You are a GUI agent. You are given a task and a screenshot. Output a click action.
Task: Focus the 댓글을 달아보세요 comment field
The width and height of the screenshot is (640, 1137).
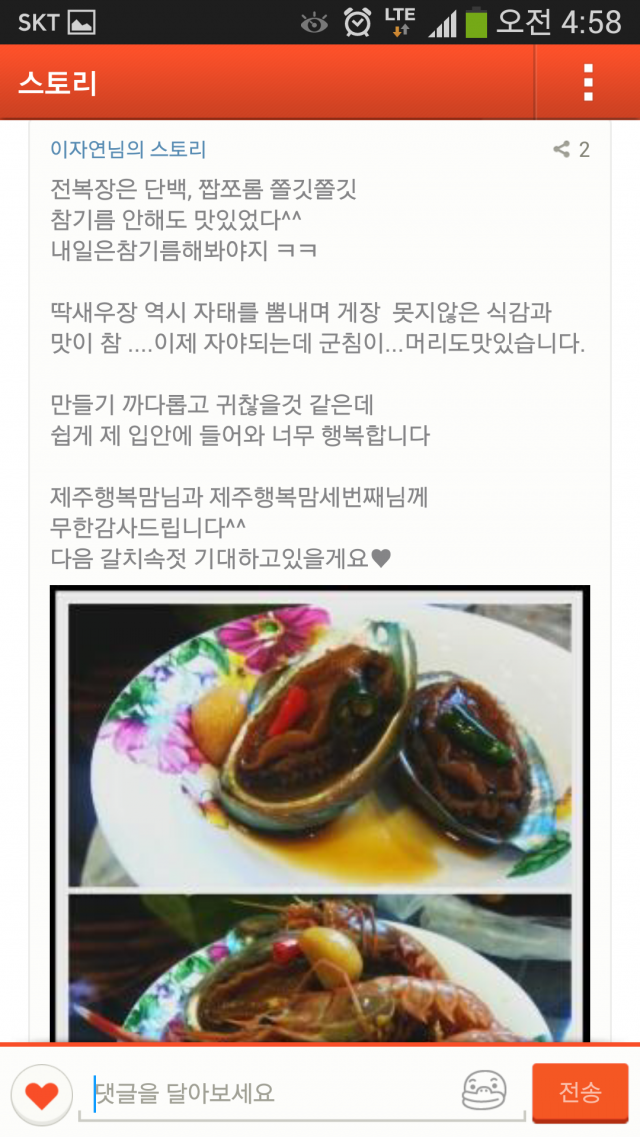point(270,1094)
